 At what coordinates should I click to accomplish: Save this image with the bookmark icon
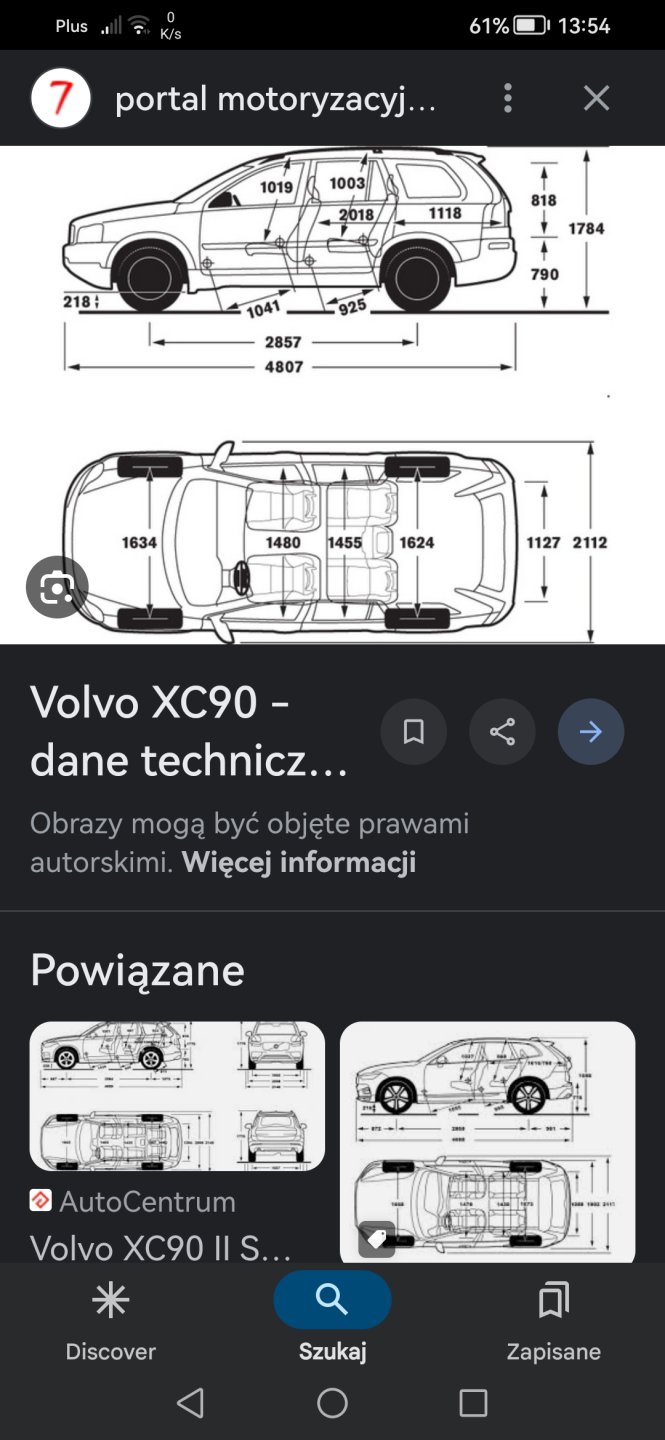coord(413,732)
